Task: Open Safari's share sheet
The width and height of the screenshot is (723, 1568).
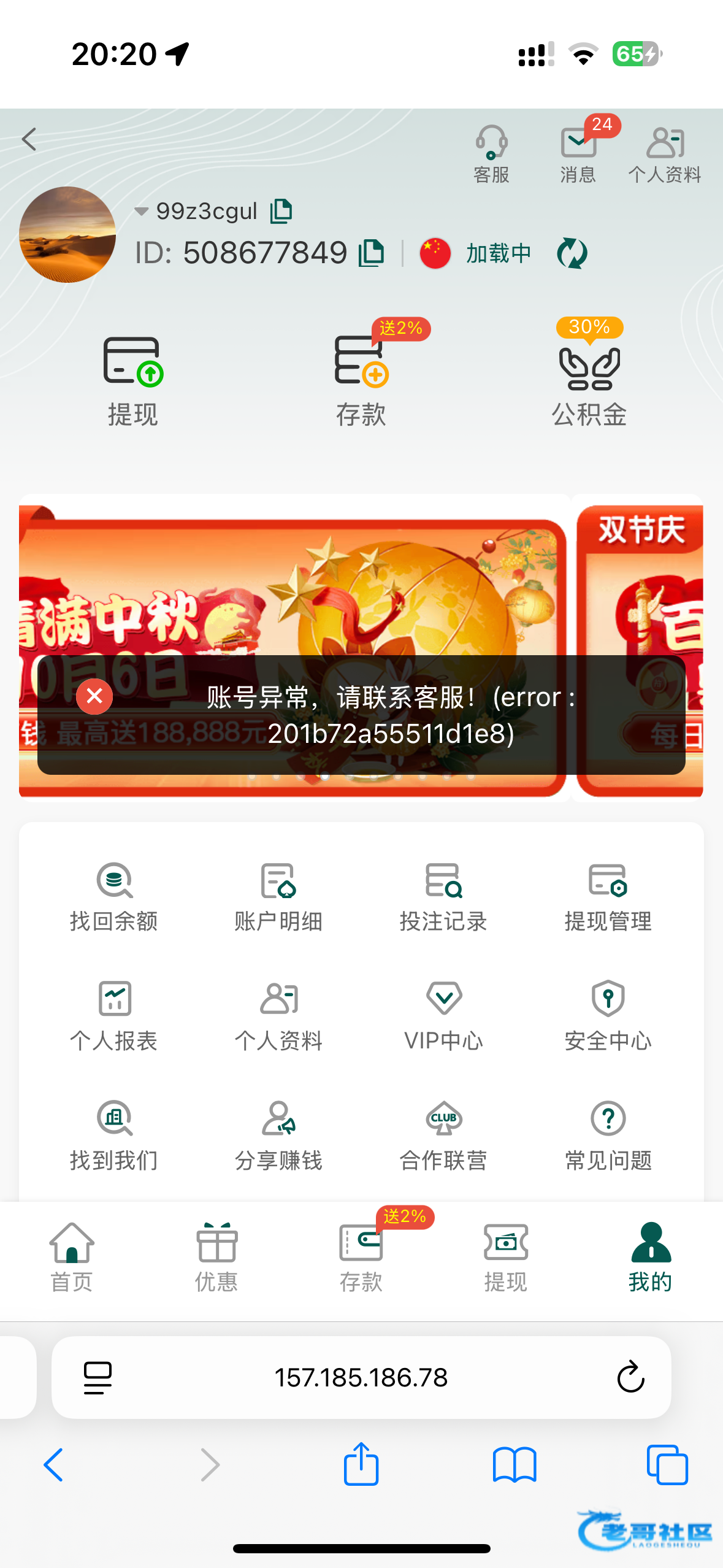Action: [x=361, y=1465]
